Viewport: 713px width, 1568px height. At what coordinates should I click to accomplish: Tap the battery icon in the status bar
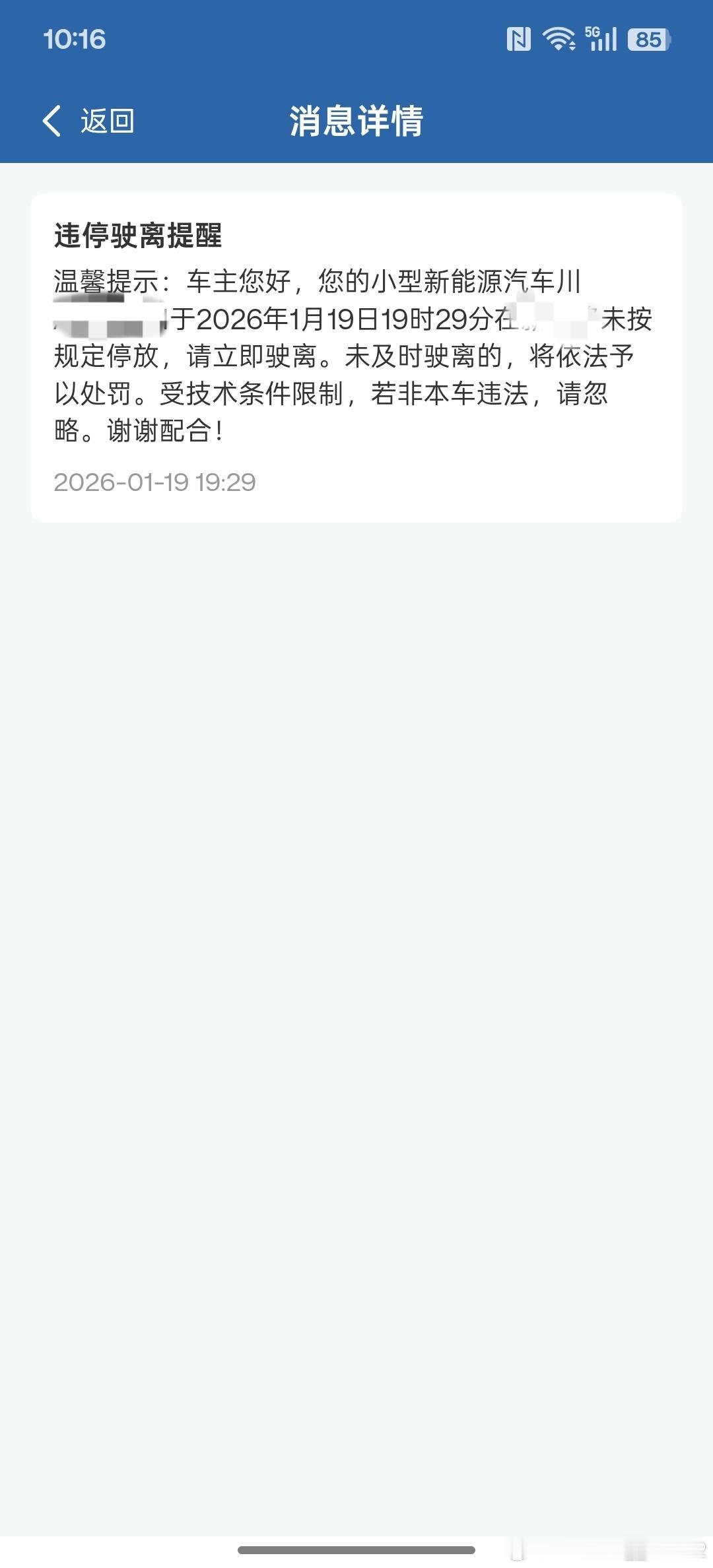tap(648, 39)
